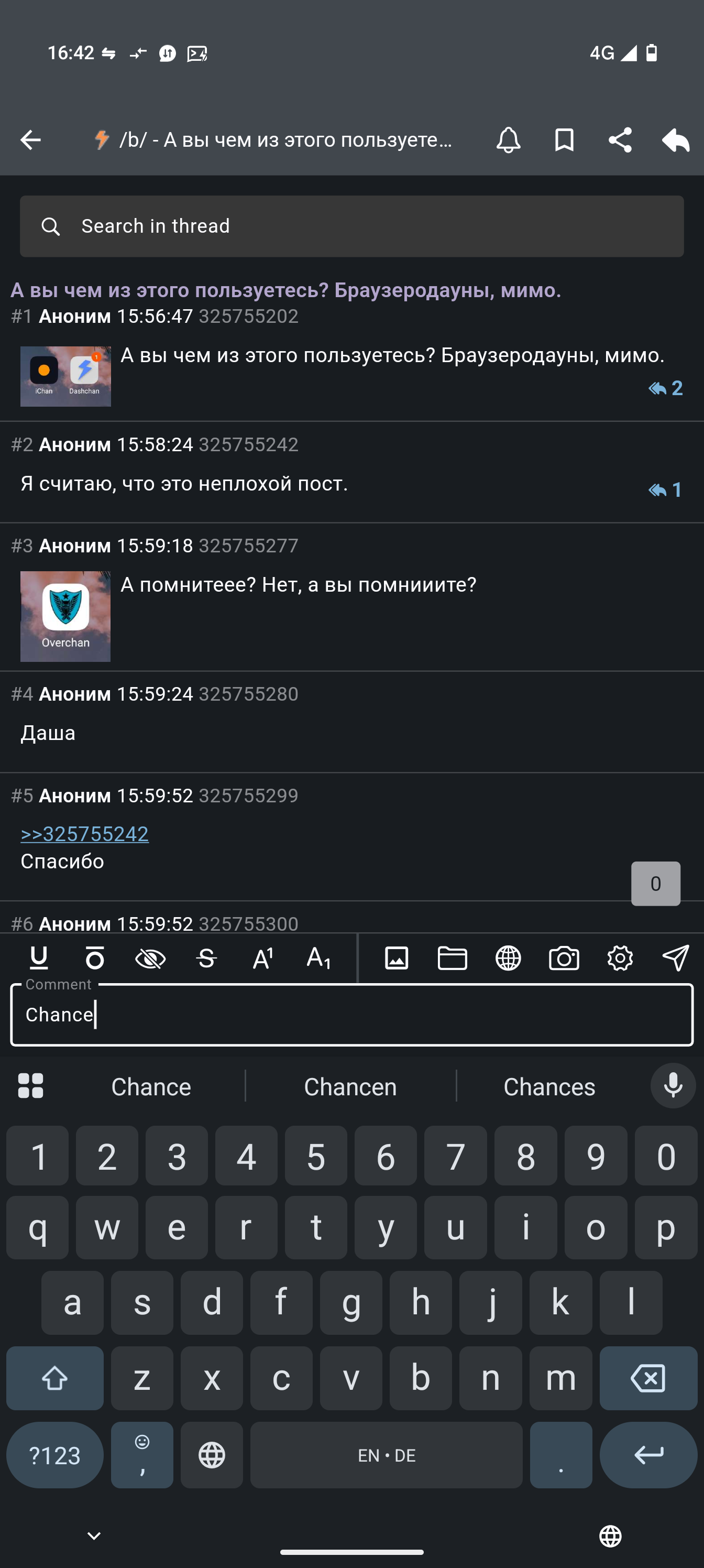Open the Overchan image in post #3
704x1568 pixels.
(x=65, y=616)
